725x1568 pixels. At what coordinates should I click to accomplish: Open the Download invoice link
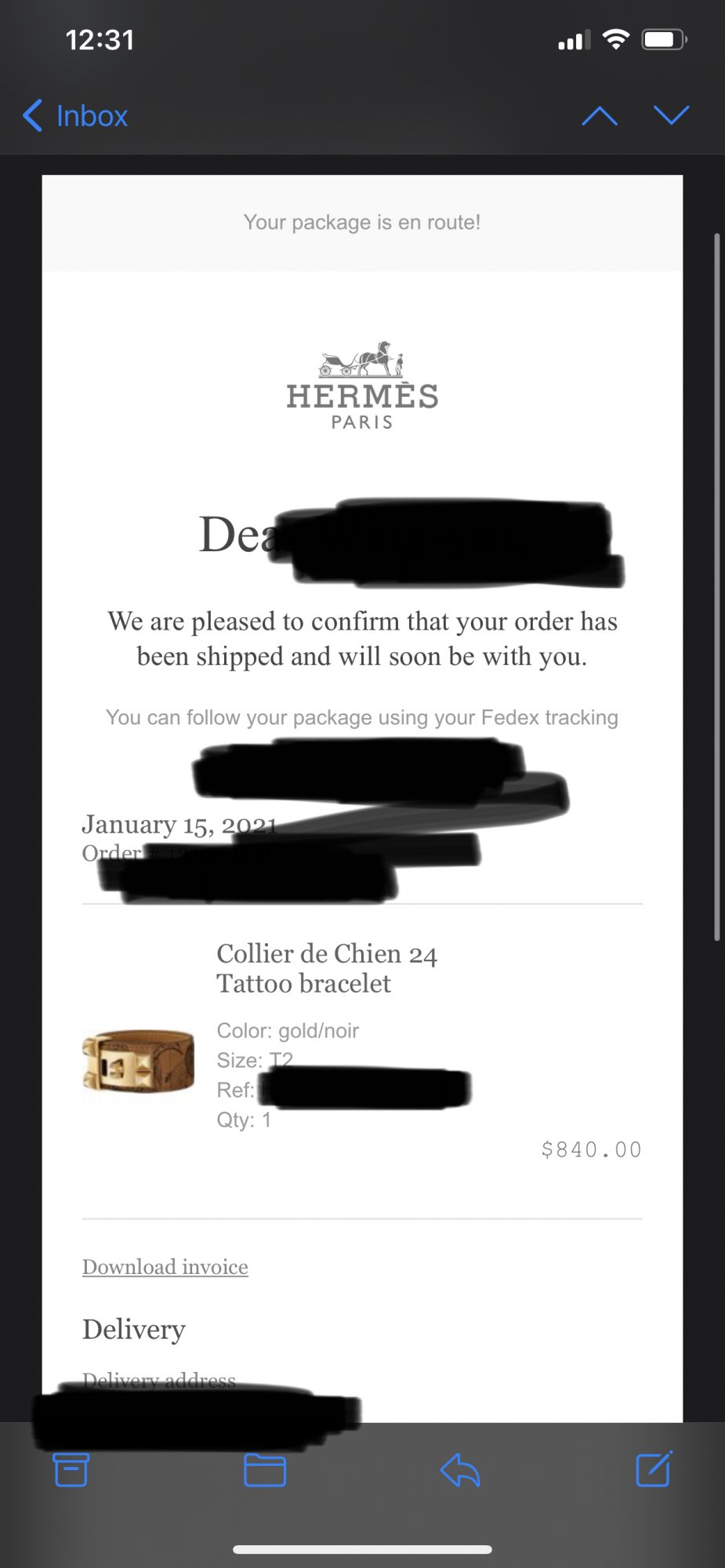click(x=165, y=1267)
